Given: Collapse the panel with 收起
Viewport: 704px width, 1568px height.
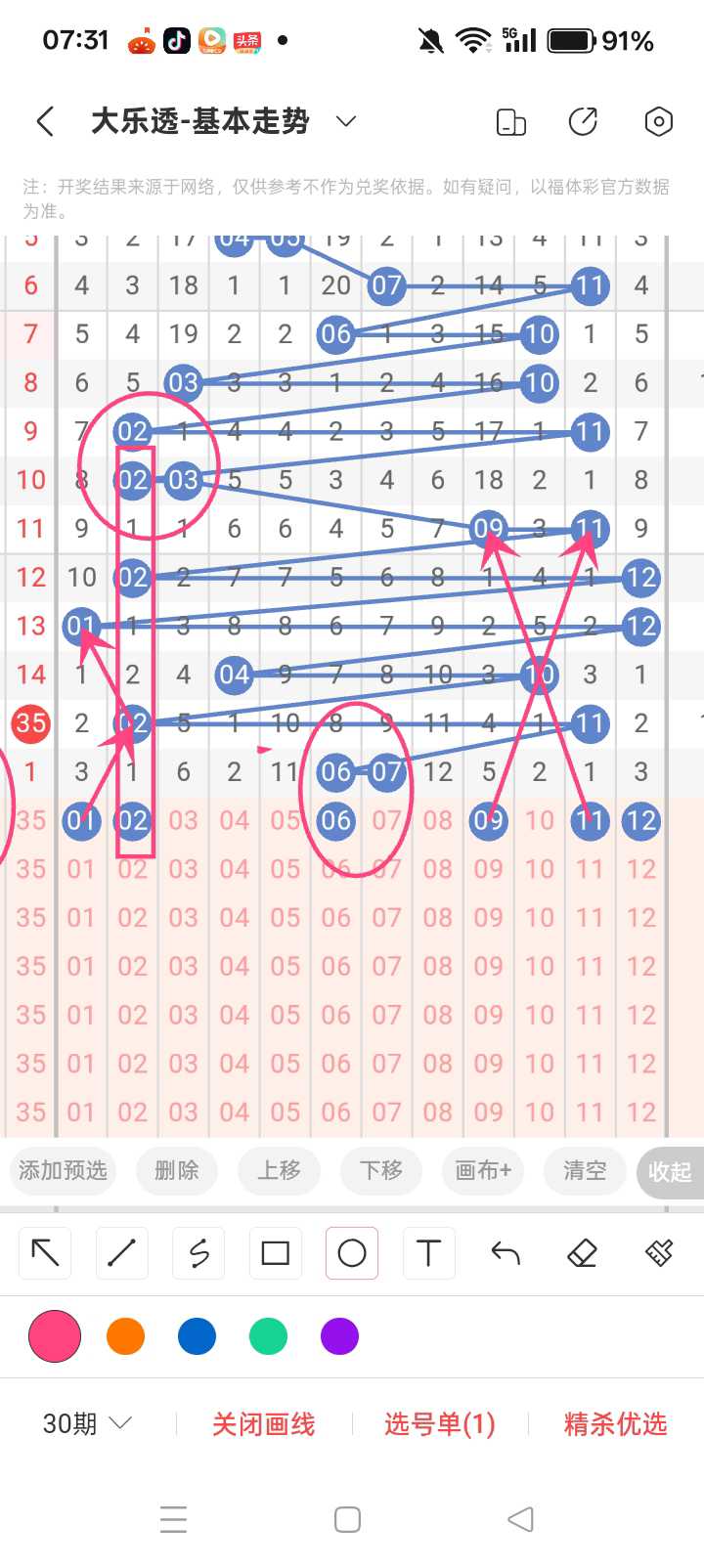Looking at the screenshot, I should click(670, 1171).
